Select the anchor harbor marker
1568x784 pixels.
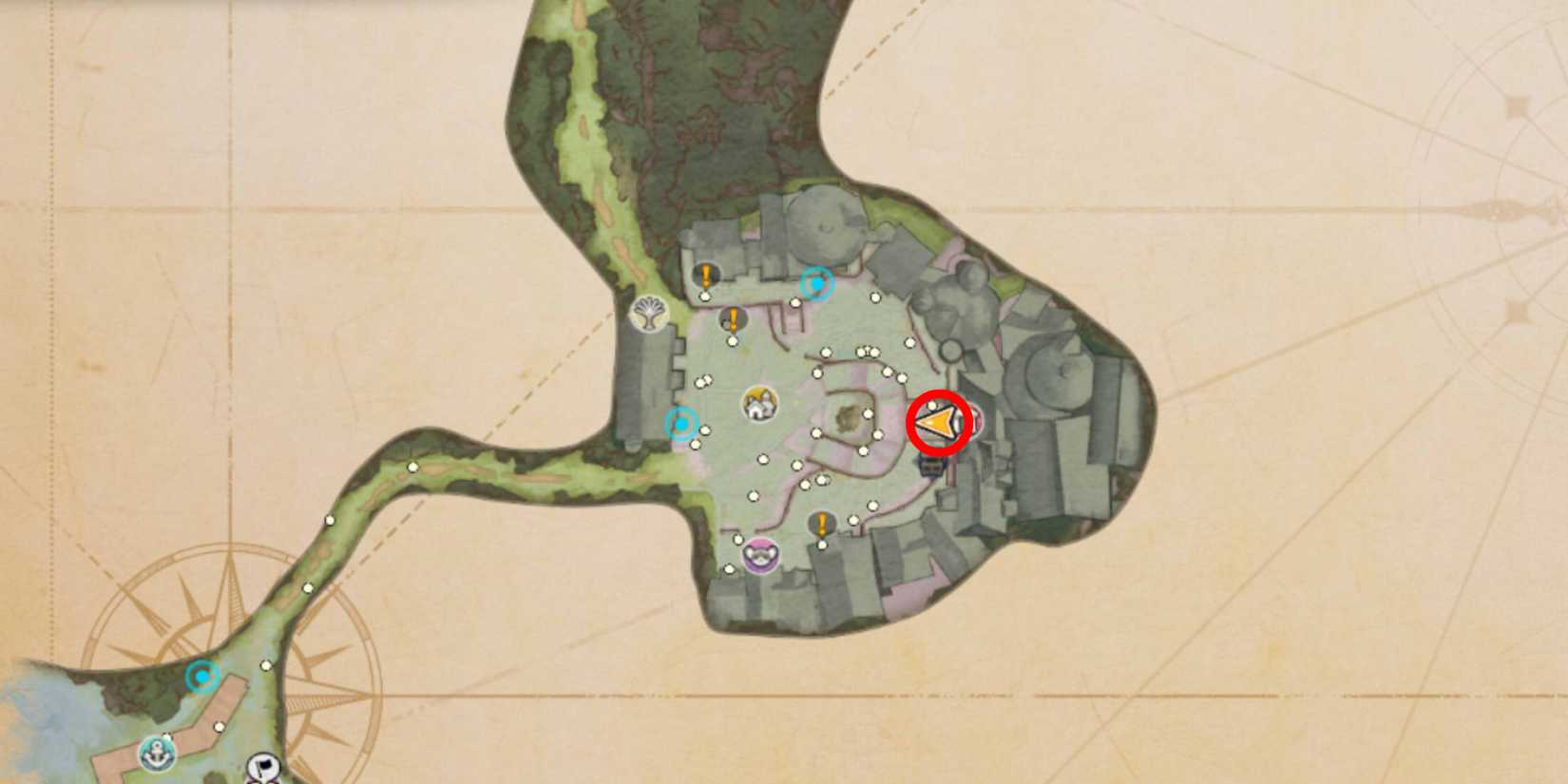156,755
